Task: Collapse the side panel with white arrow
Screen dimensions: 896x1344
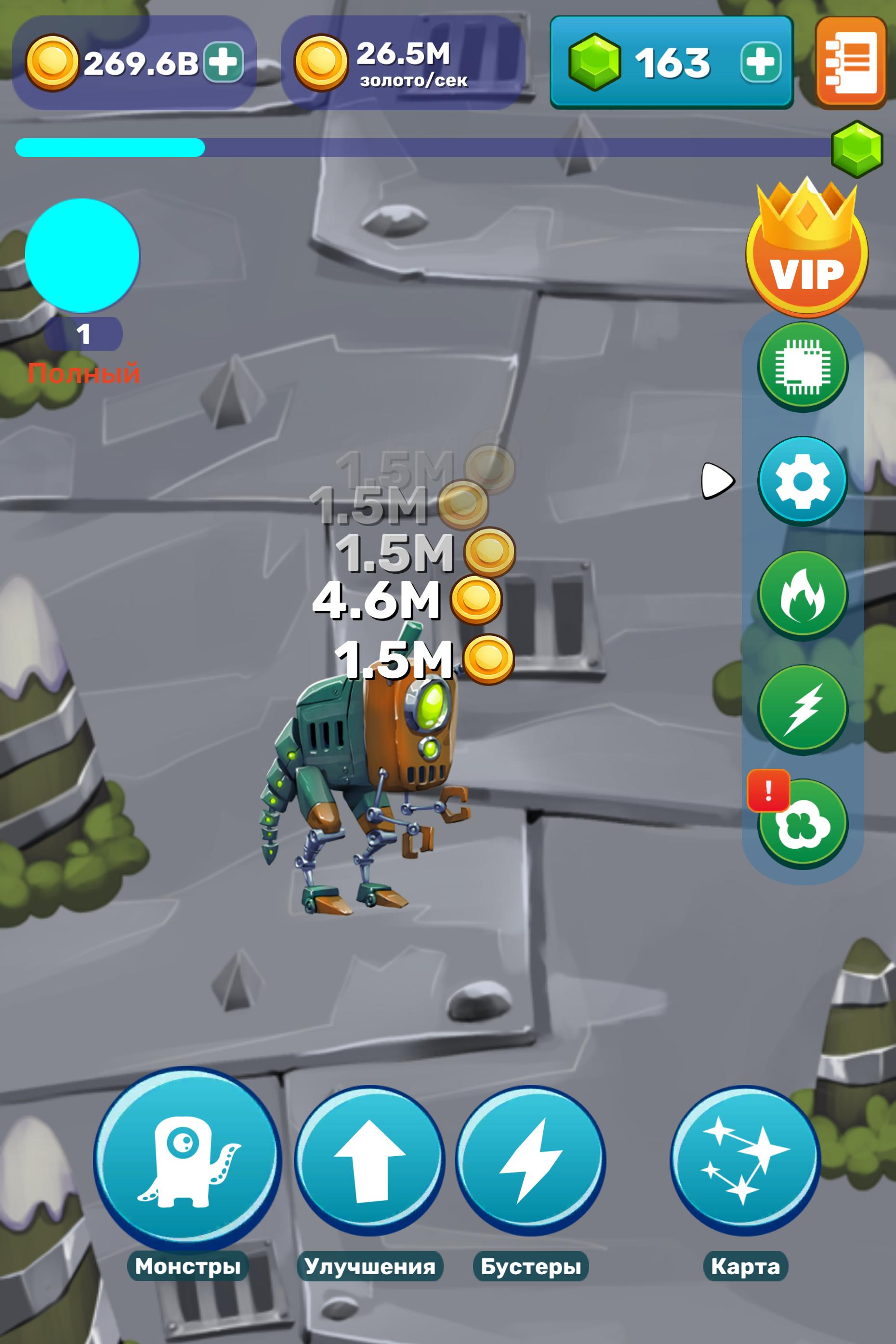Action: click(717, 481)
